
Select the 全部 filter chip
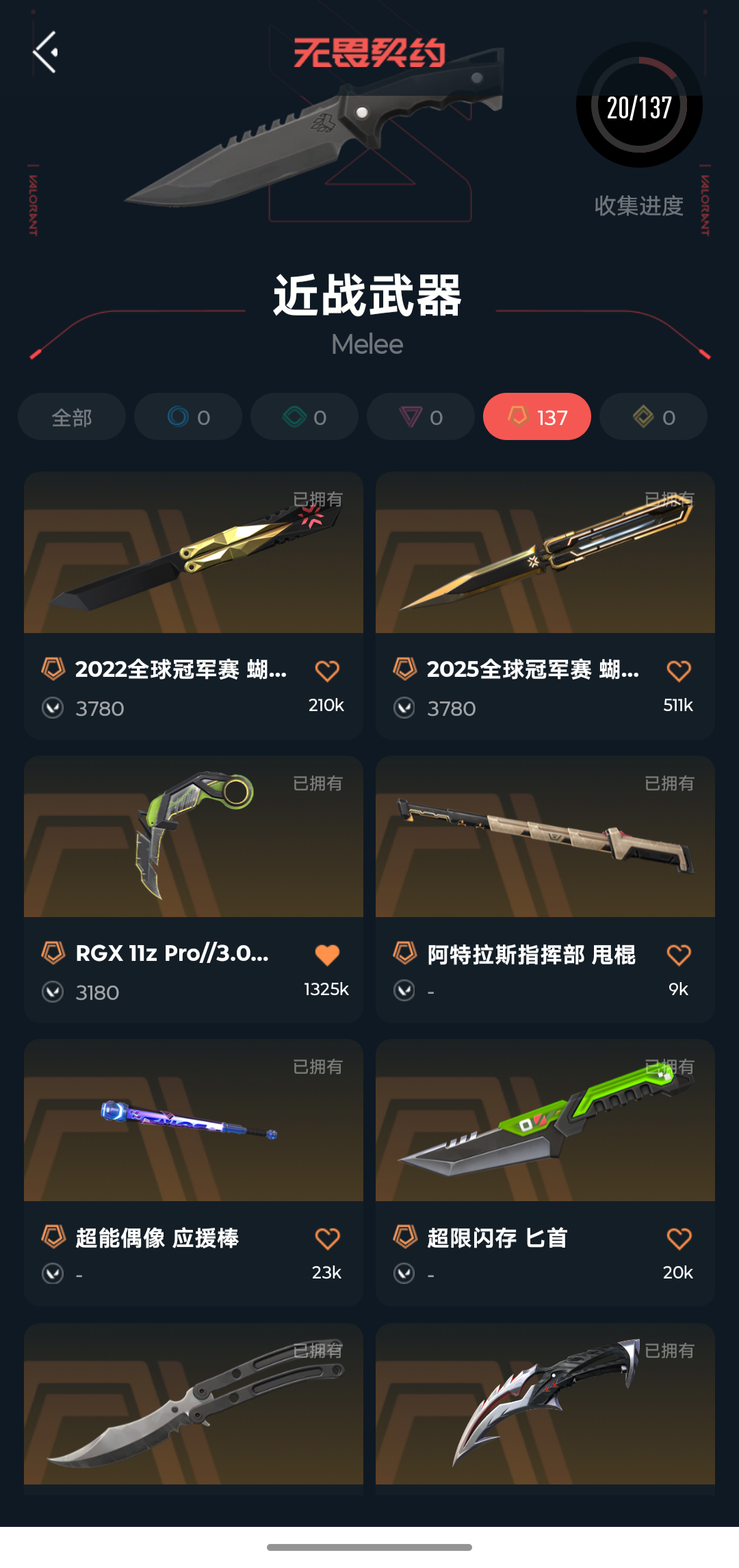click(72, 417)
